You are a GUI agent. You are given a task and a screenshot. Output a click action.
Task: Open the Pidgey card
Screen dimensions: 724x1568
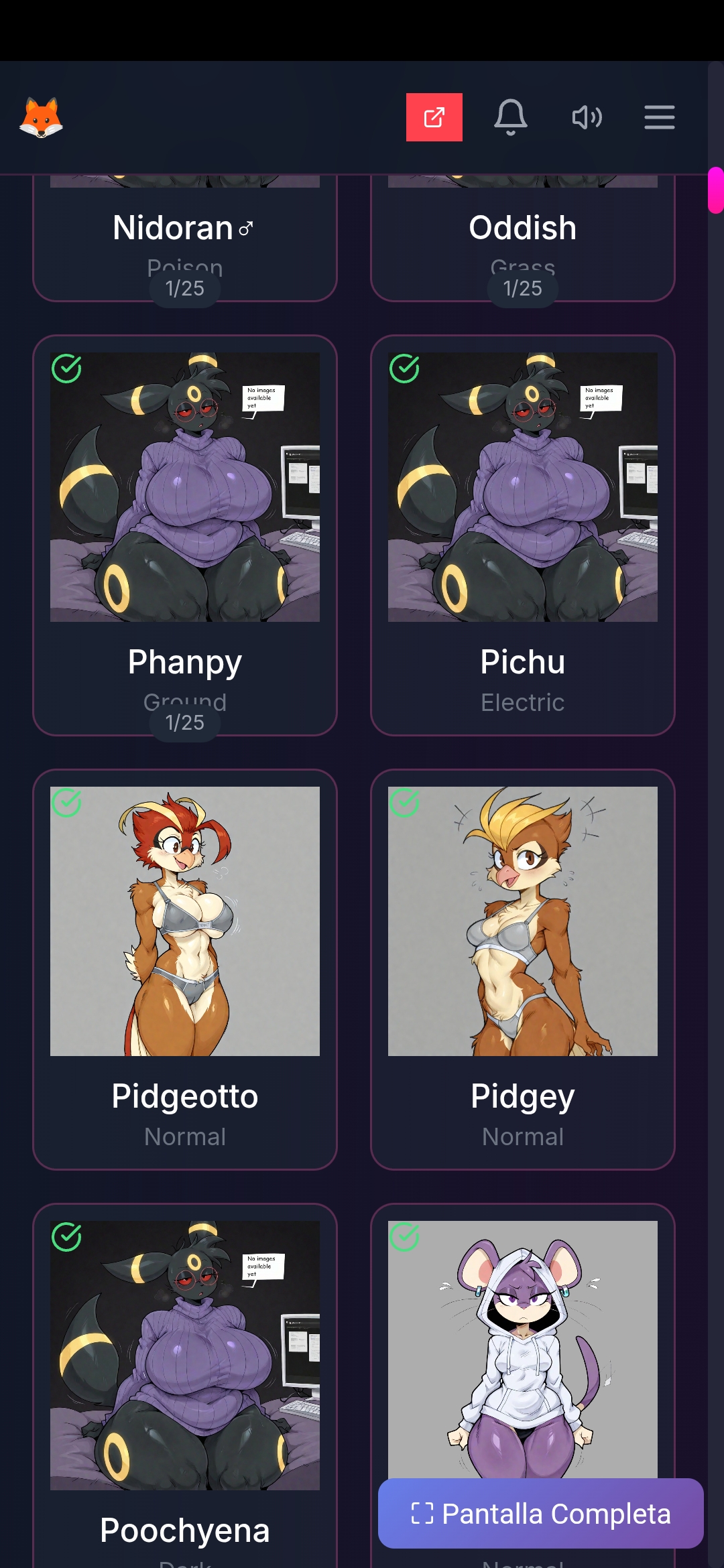[522, 968]
